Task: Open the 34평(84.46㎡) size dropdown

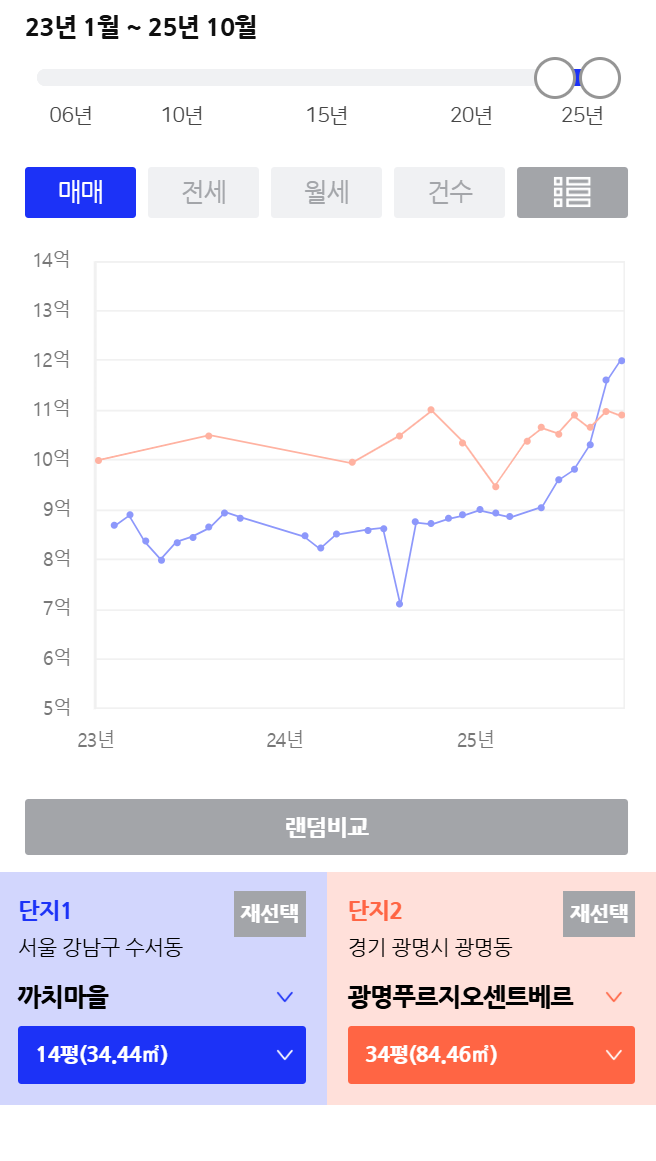Action: [491, 1055]
